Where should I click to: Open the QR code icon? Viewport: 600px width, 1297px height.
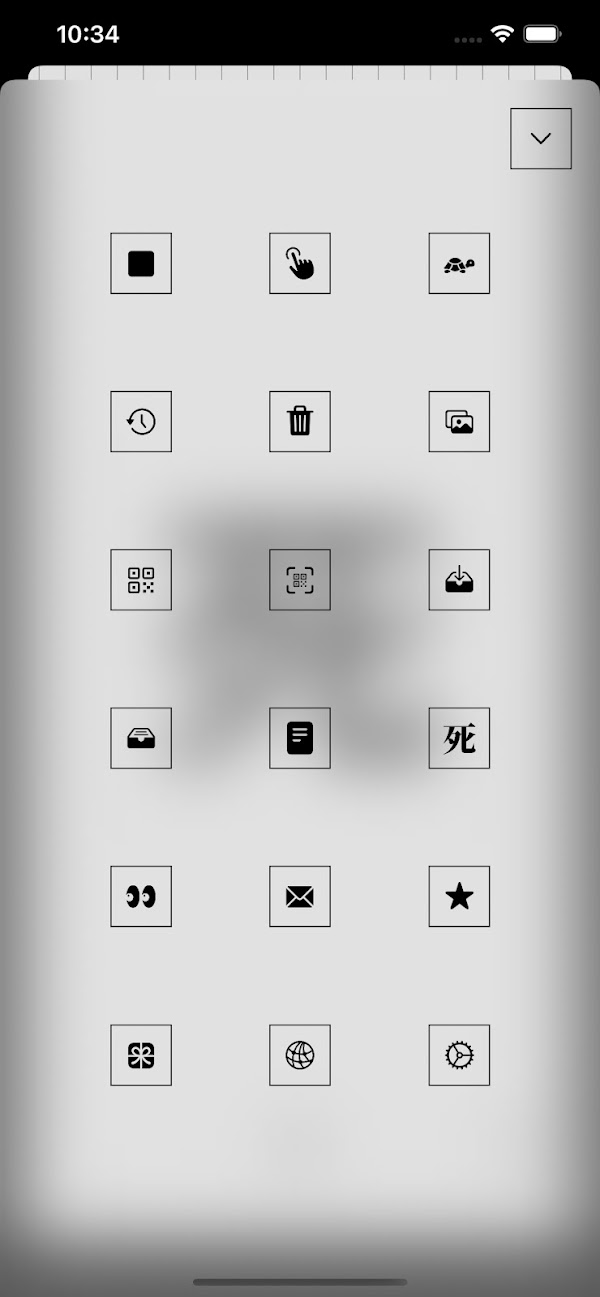point(141,580)
